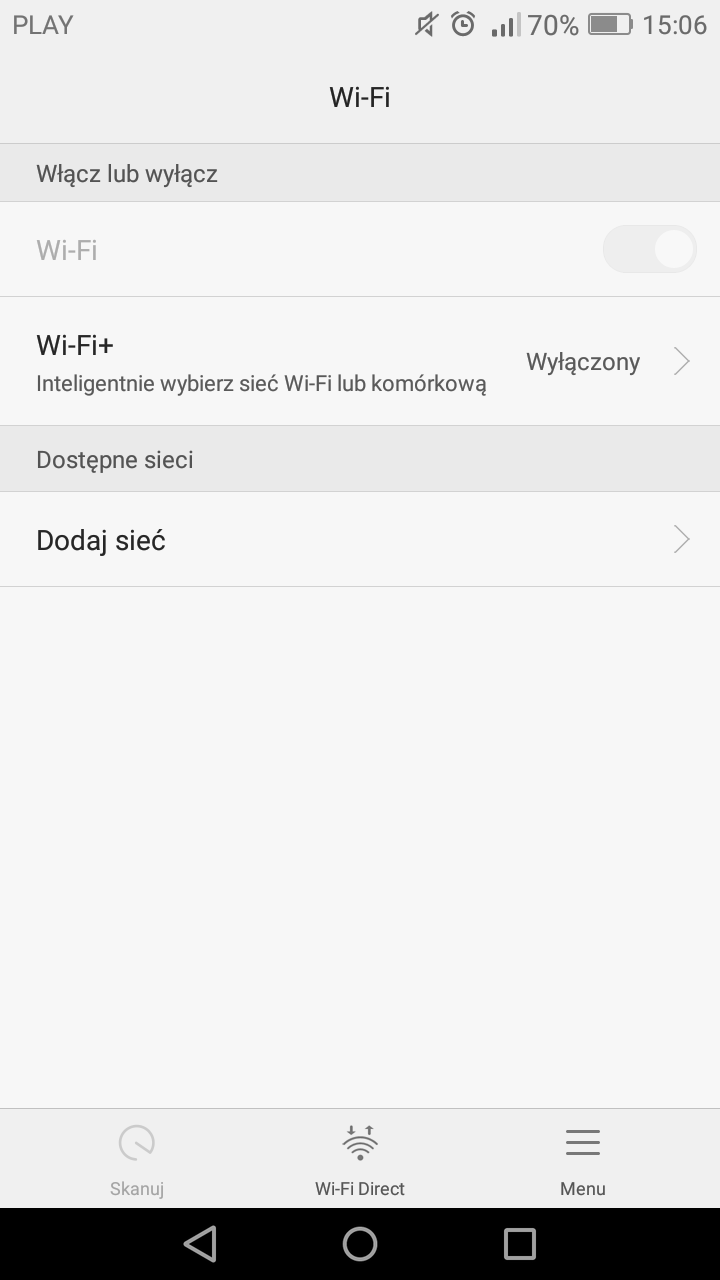Open the Menu button in the bottom bar

coord(582,1158)
